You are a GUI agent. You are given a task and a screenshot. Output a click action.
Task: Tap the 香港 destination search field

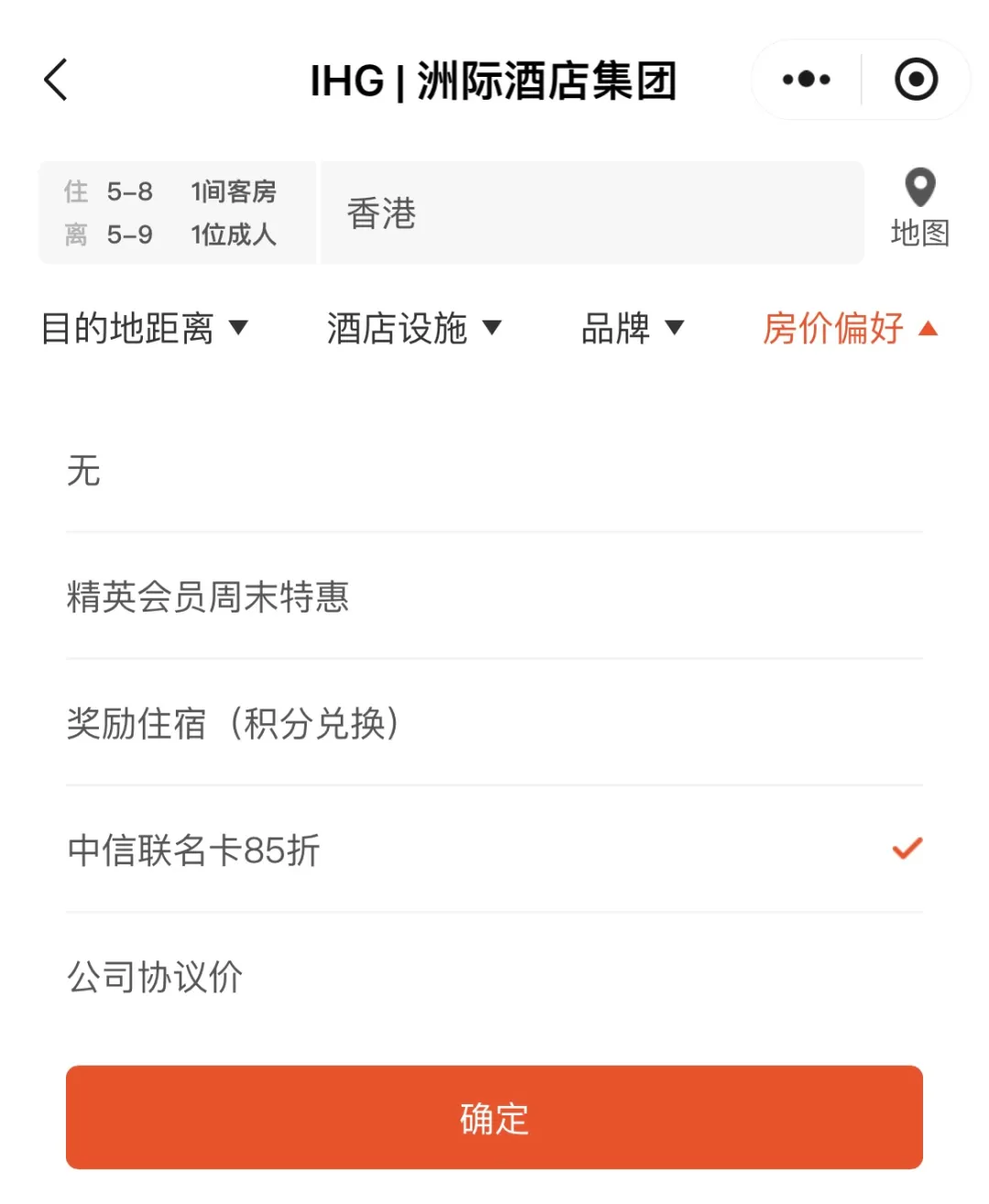coord(592,213)
